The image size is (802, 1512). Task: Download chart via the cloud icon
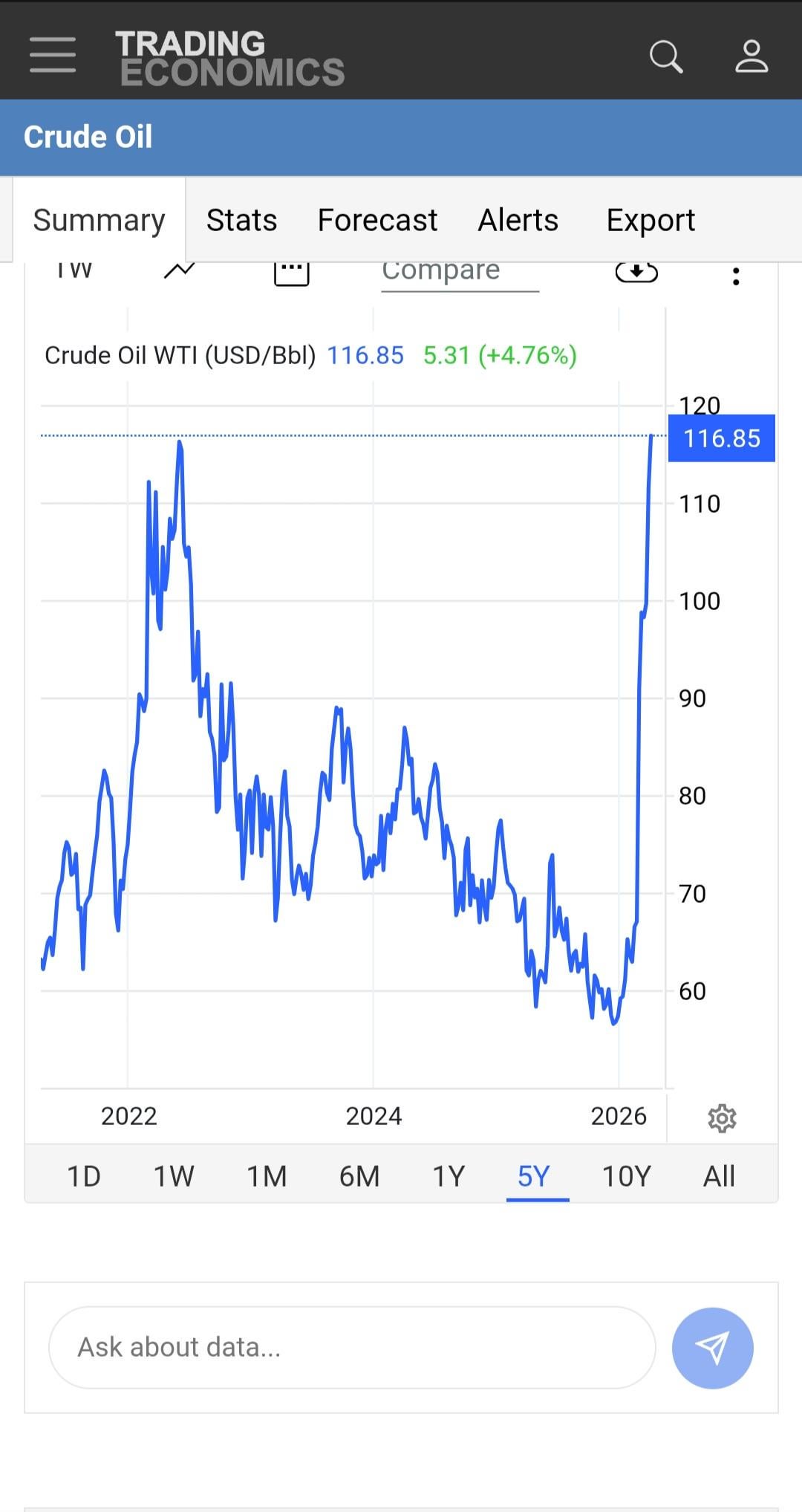(x=636, y=273)
